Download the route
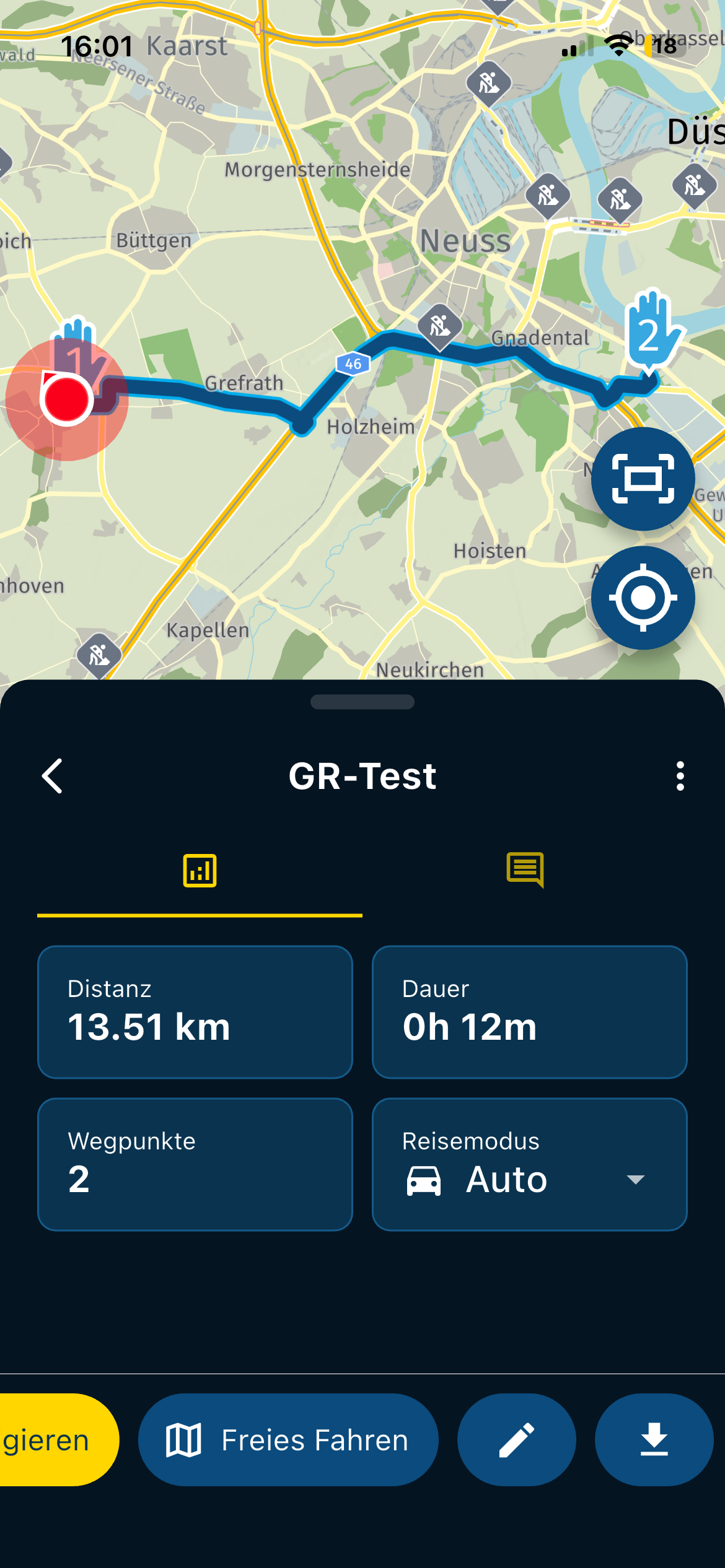The width and height of the screenshot is (725, 1568). (x=654, y=1440)
